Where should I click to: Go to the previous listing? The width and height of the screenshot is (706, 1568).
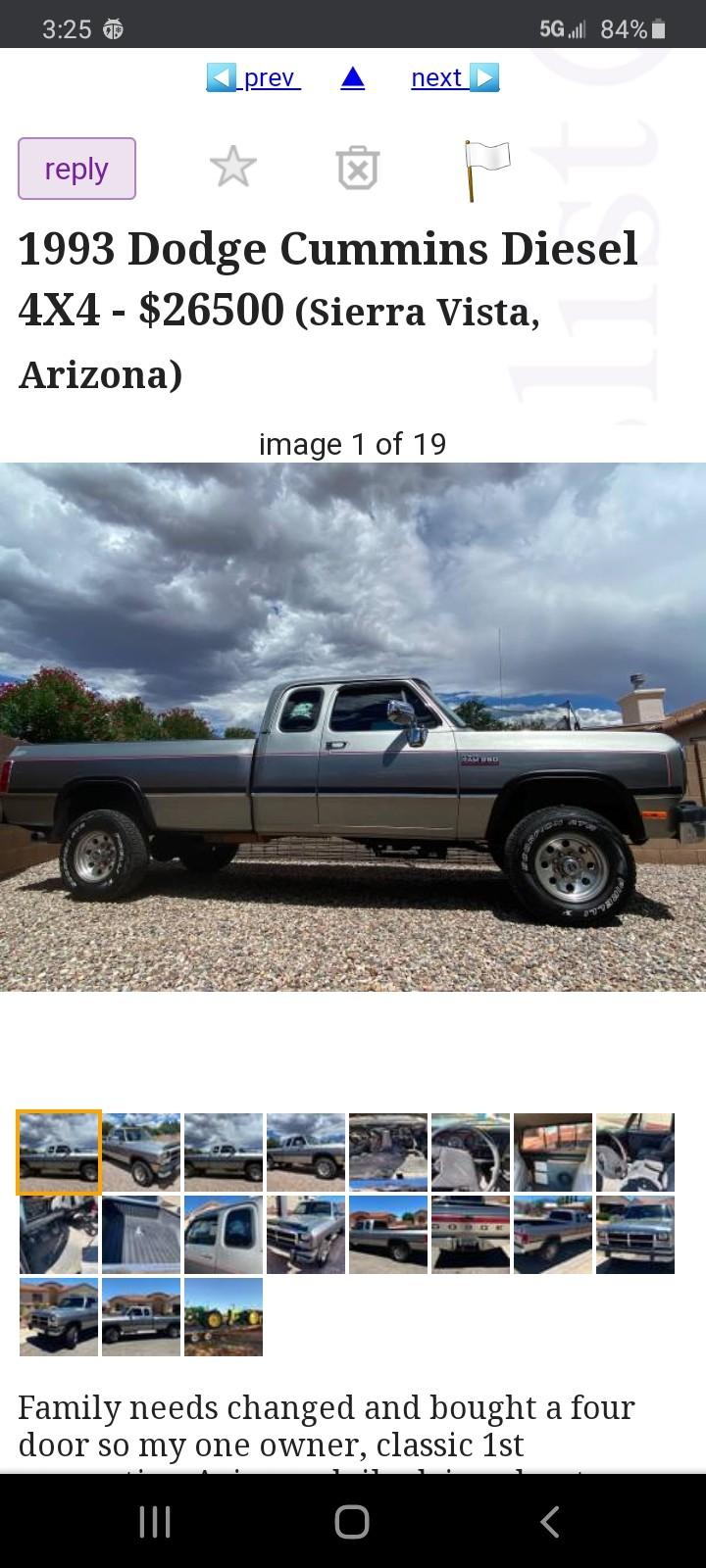tap(253, 77)
